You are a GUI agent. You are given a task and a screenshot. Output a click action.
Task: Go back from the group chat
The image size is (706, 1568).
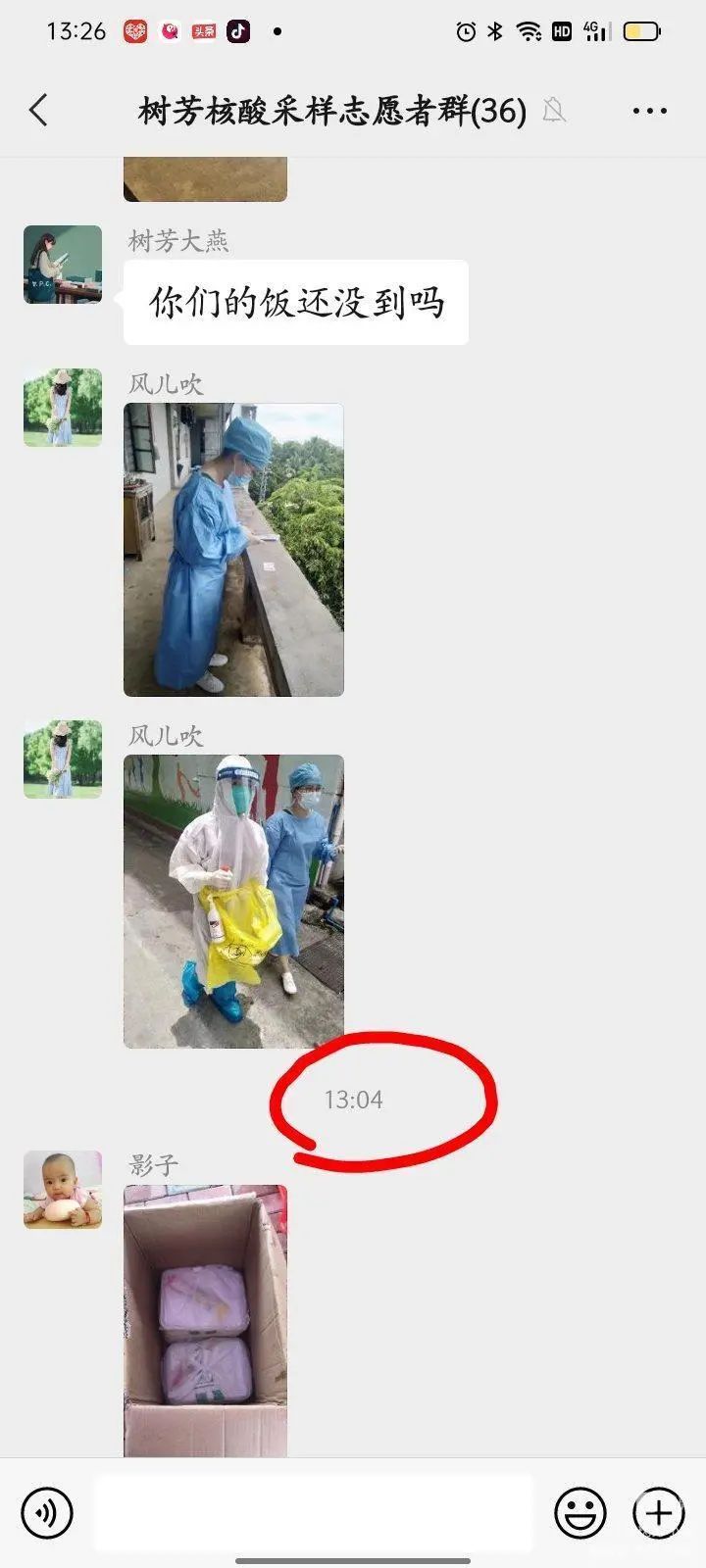(x=39, y=110)
